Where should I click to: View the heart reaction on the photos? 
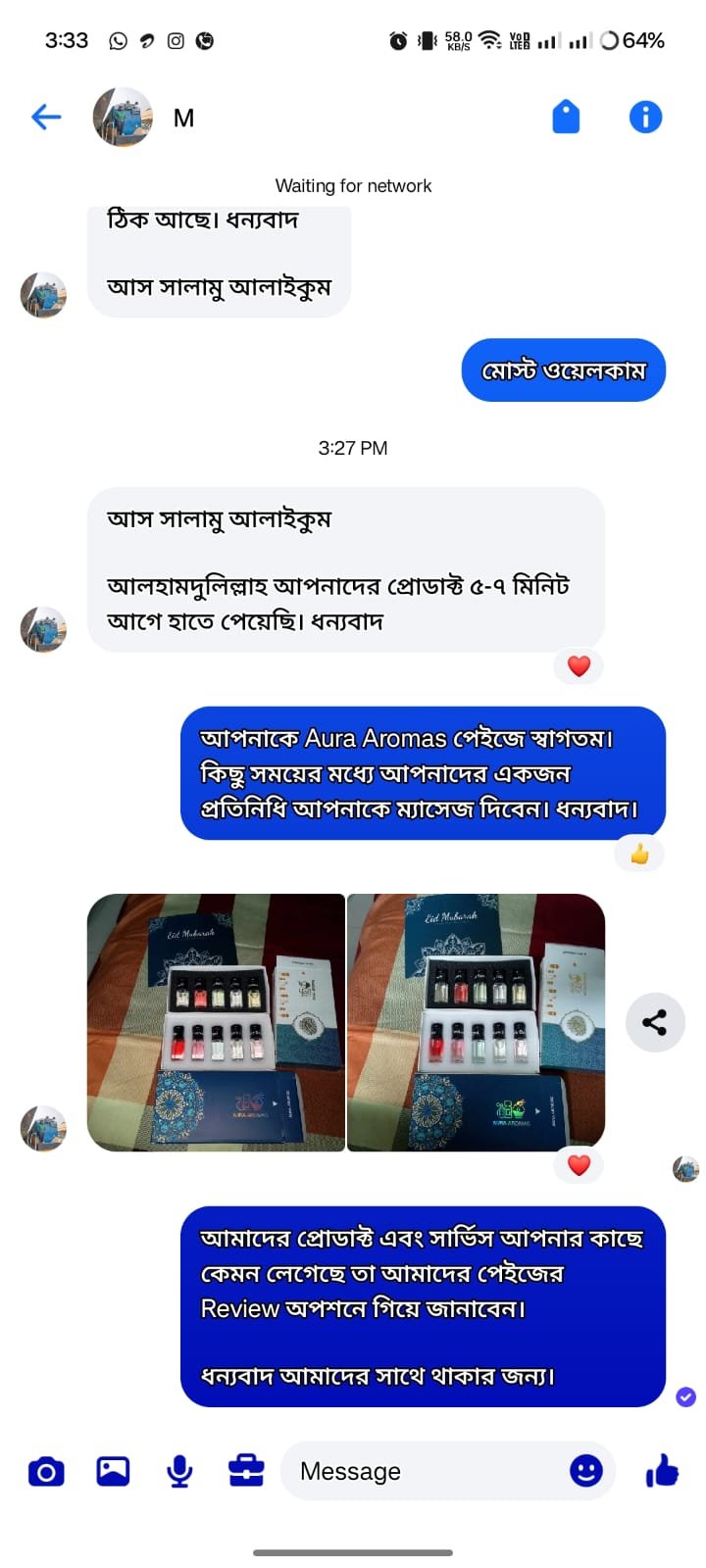[579, 1164]
